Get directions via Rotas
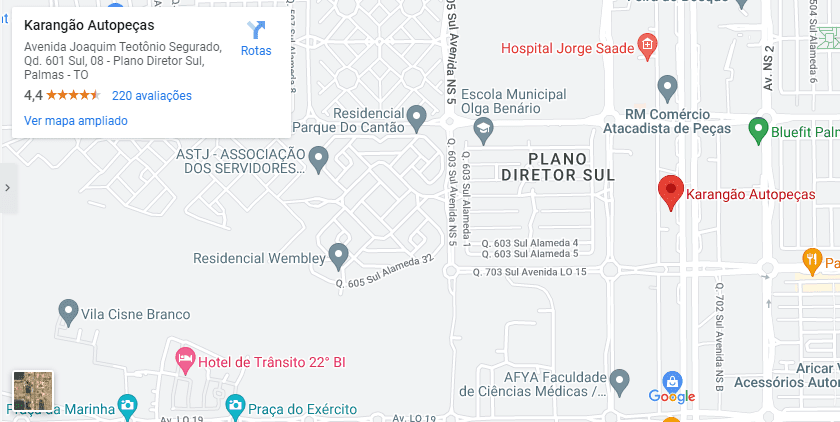 click(x=256, y=38)
